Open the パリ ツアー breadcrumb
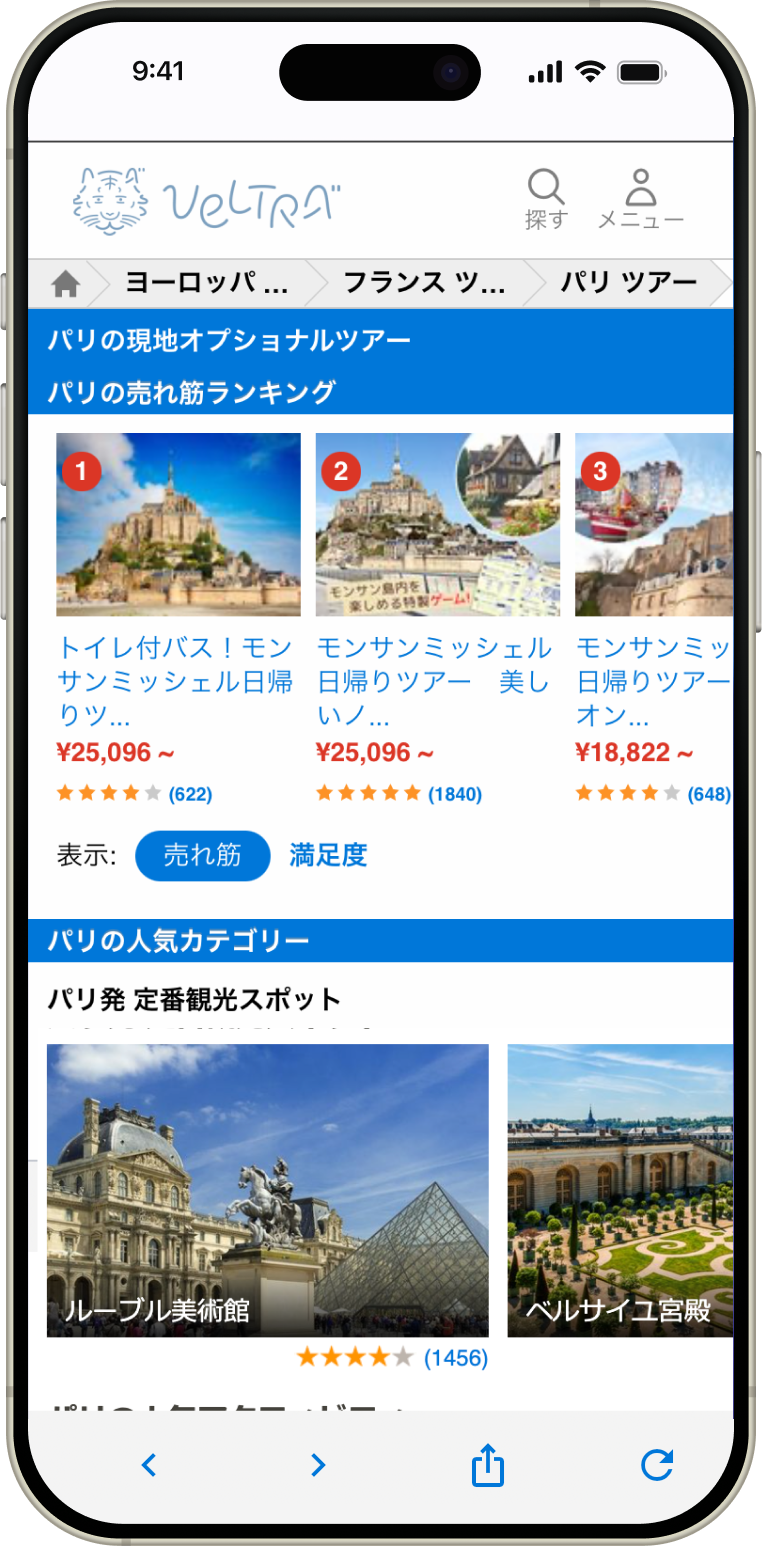 628,284
